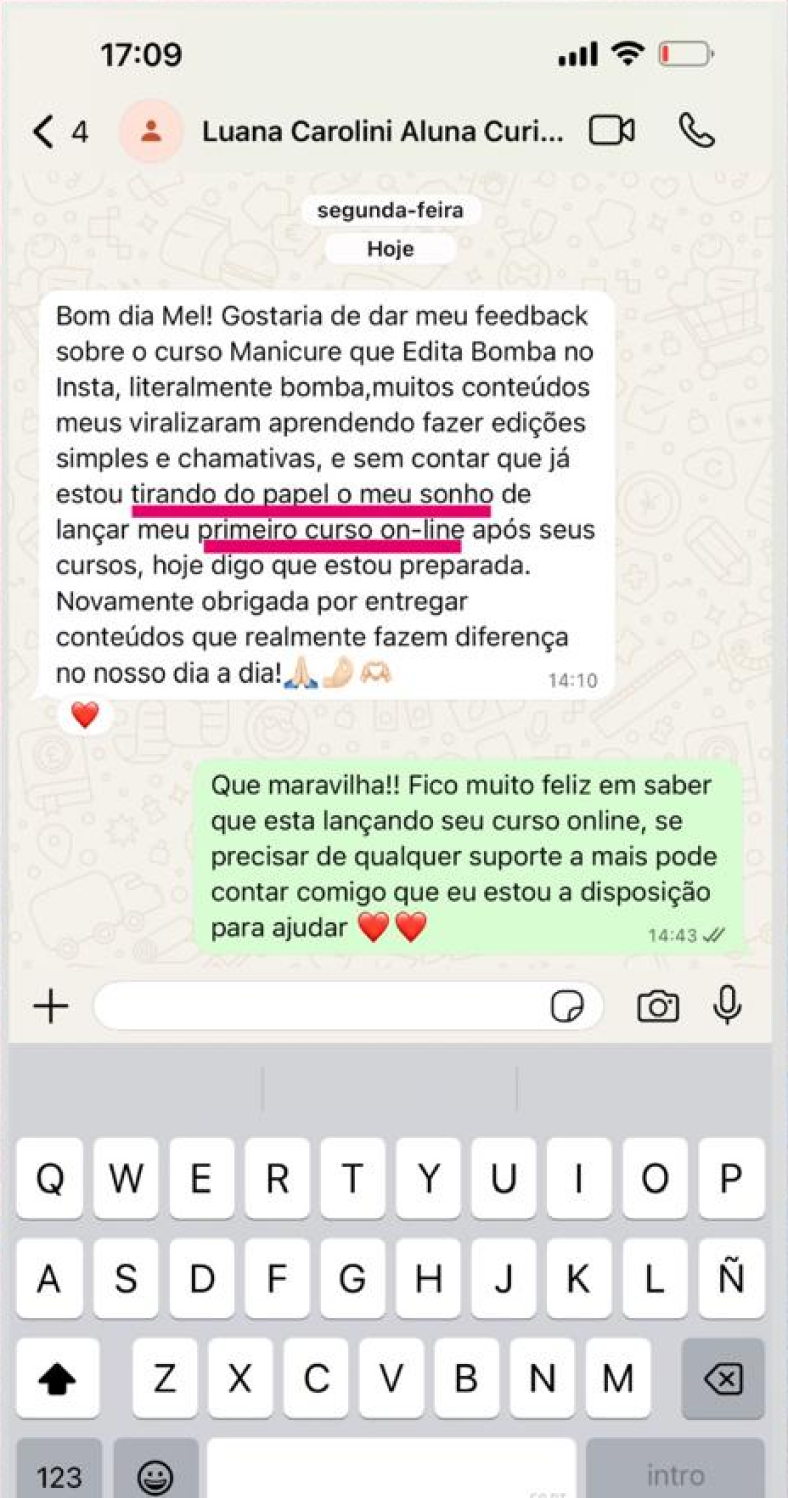Open the emoji keyboard
Image resolution: width=788 pixels, height=1498 pixels.
156,1475
